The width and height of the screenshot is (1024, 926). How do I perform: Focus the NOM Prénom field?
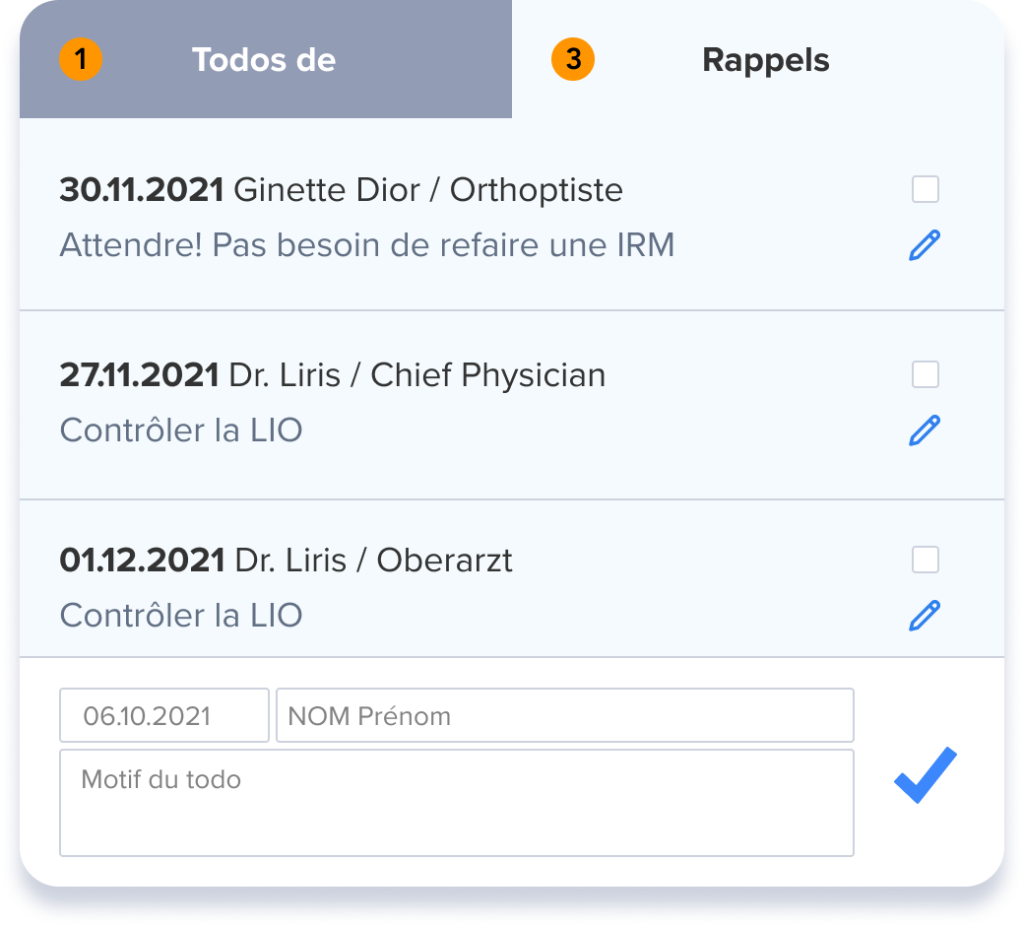point(564,716)
